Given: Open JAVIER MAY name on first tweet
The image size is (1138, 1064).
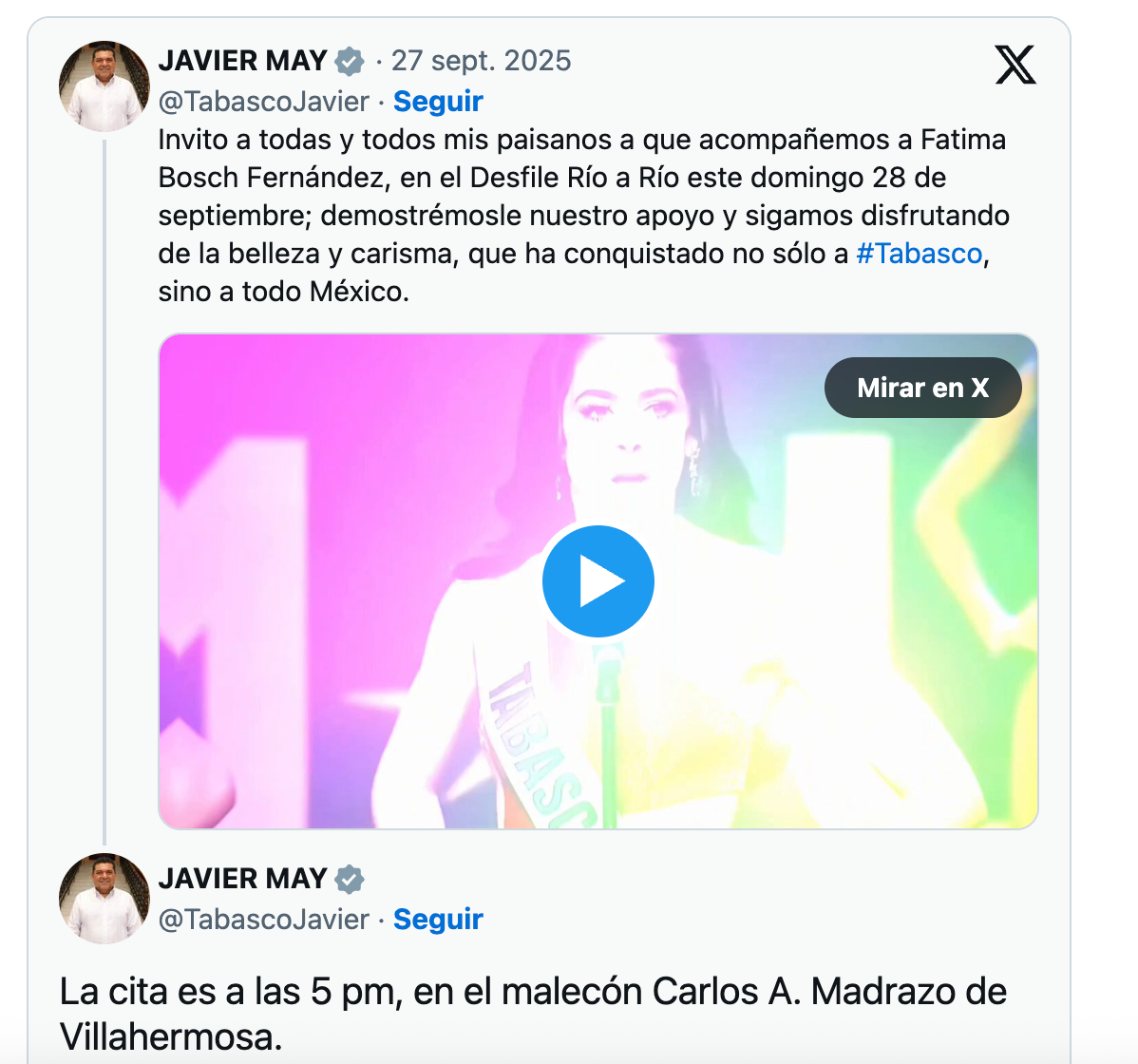Looking at the screenshot, I should tap(243, 61).
